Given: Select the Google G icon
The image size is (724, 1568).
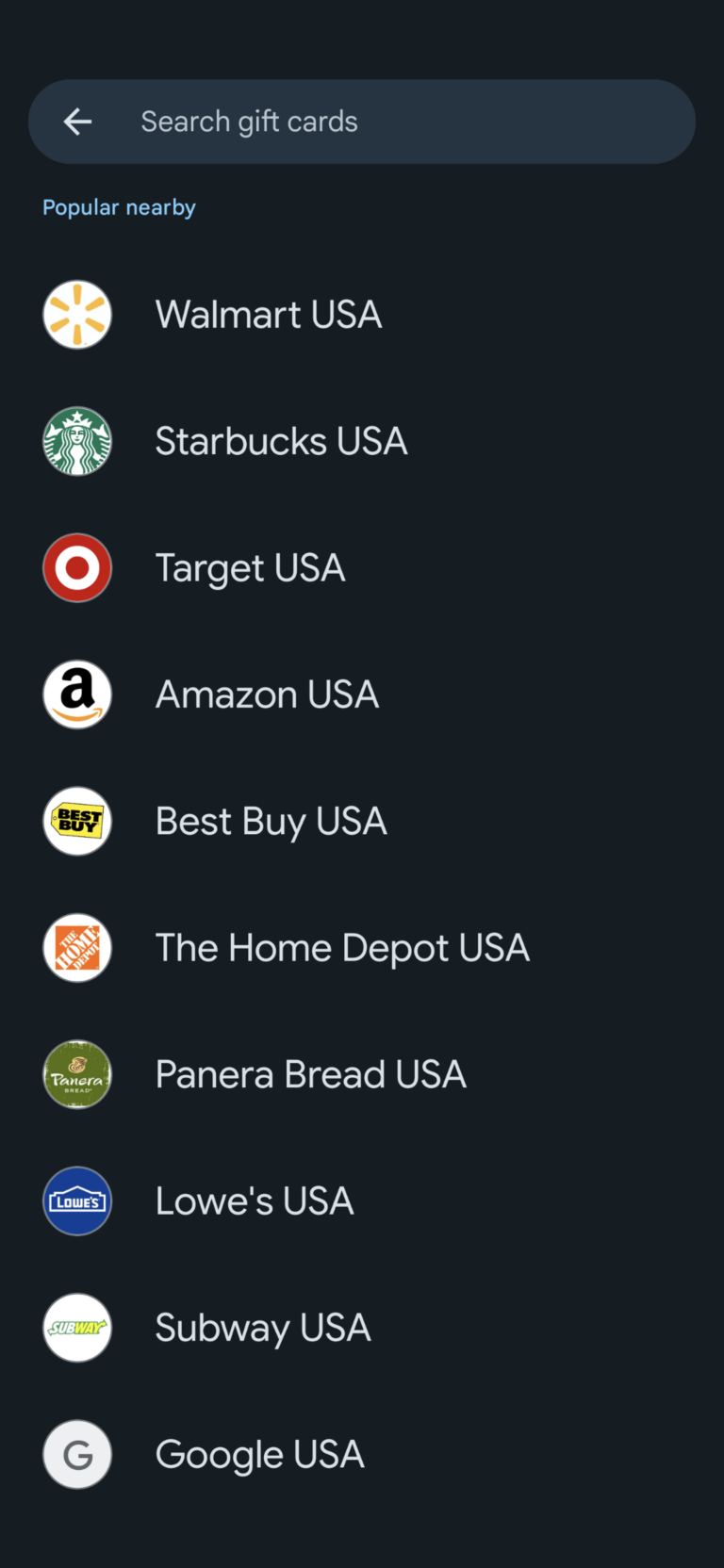Looking at the screenshot, I should point(76,1454).
